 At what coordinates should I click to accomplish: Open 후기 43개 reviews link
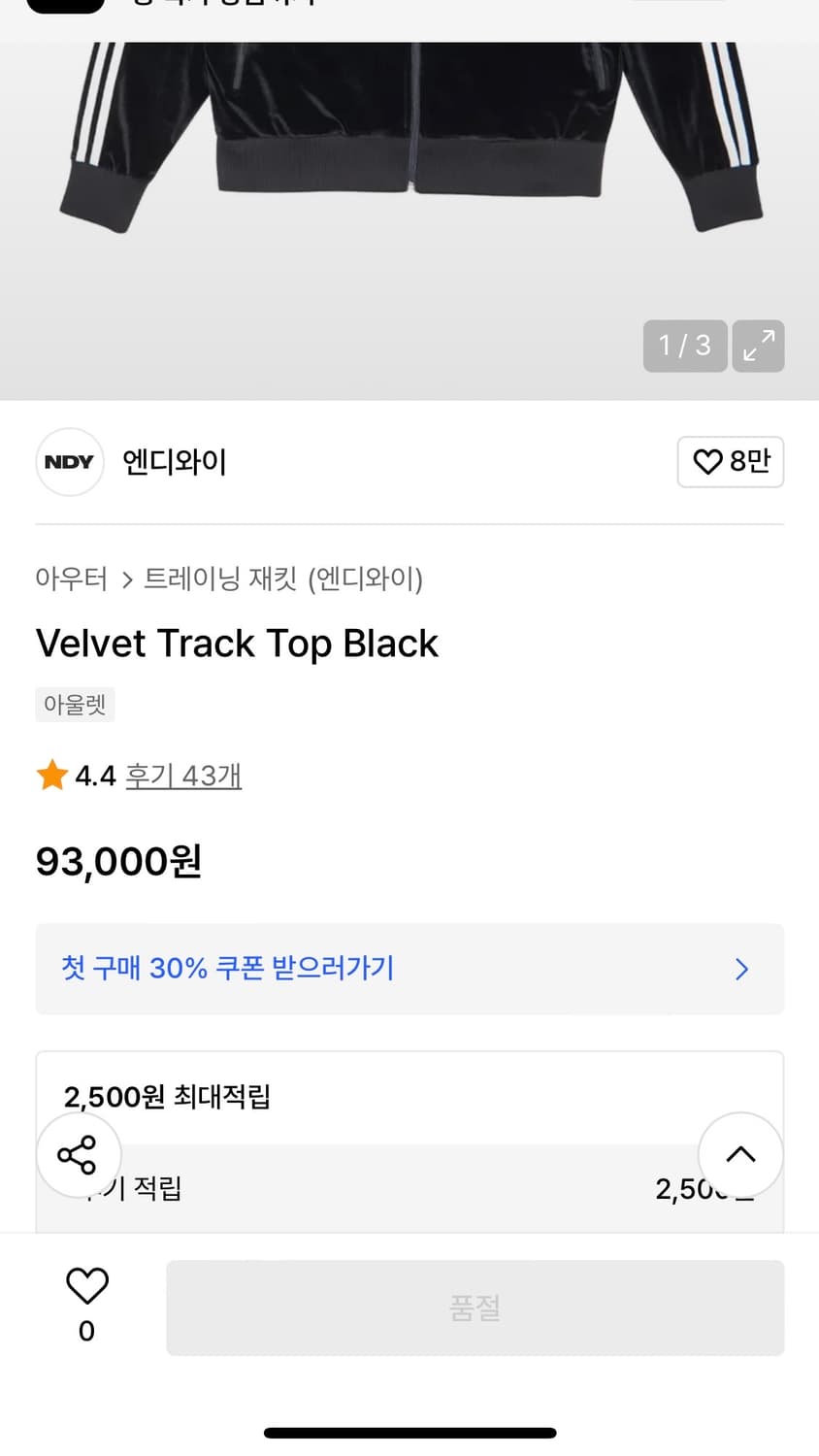(182, 775)
